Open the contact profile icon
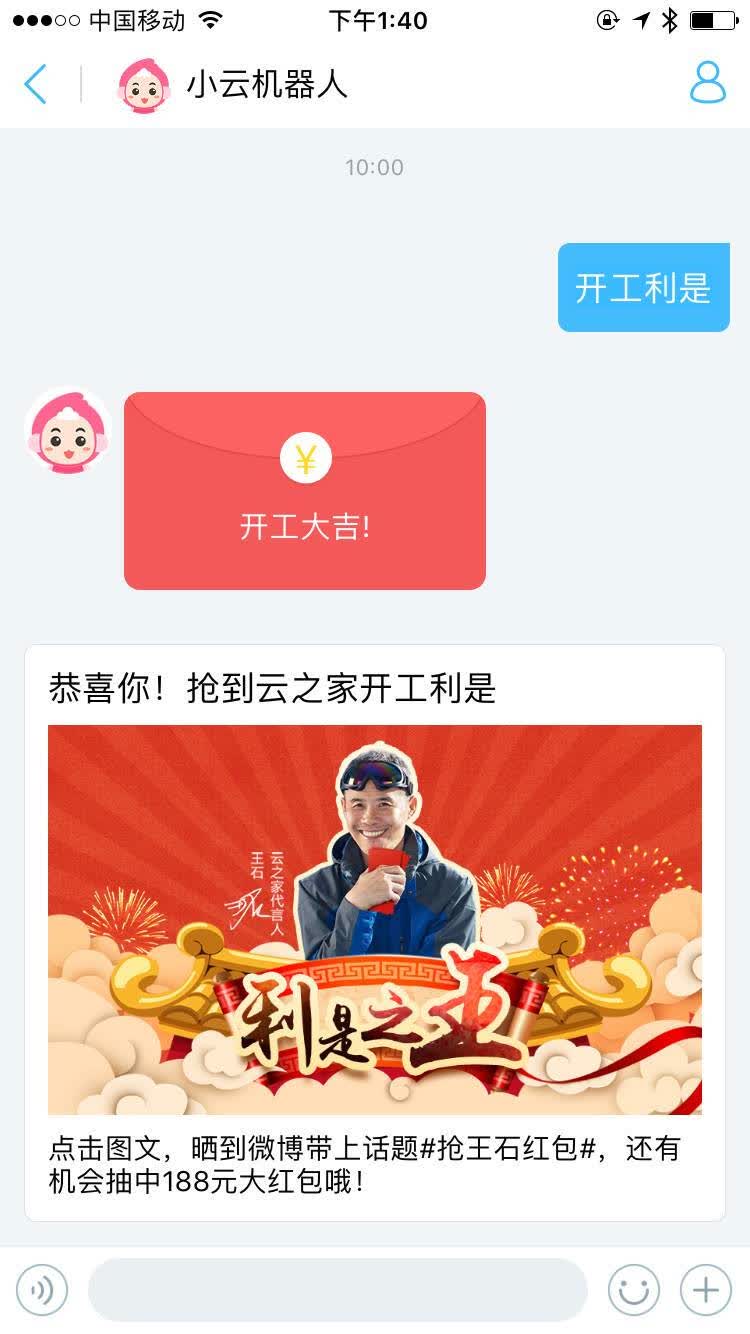Viewport: 750px width, 1334px height. (x=707, y=83)
